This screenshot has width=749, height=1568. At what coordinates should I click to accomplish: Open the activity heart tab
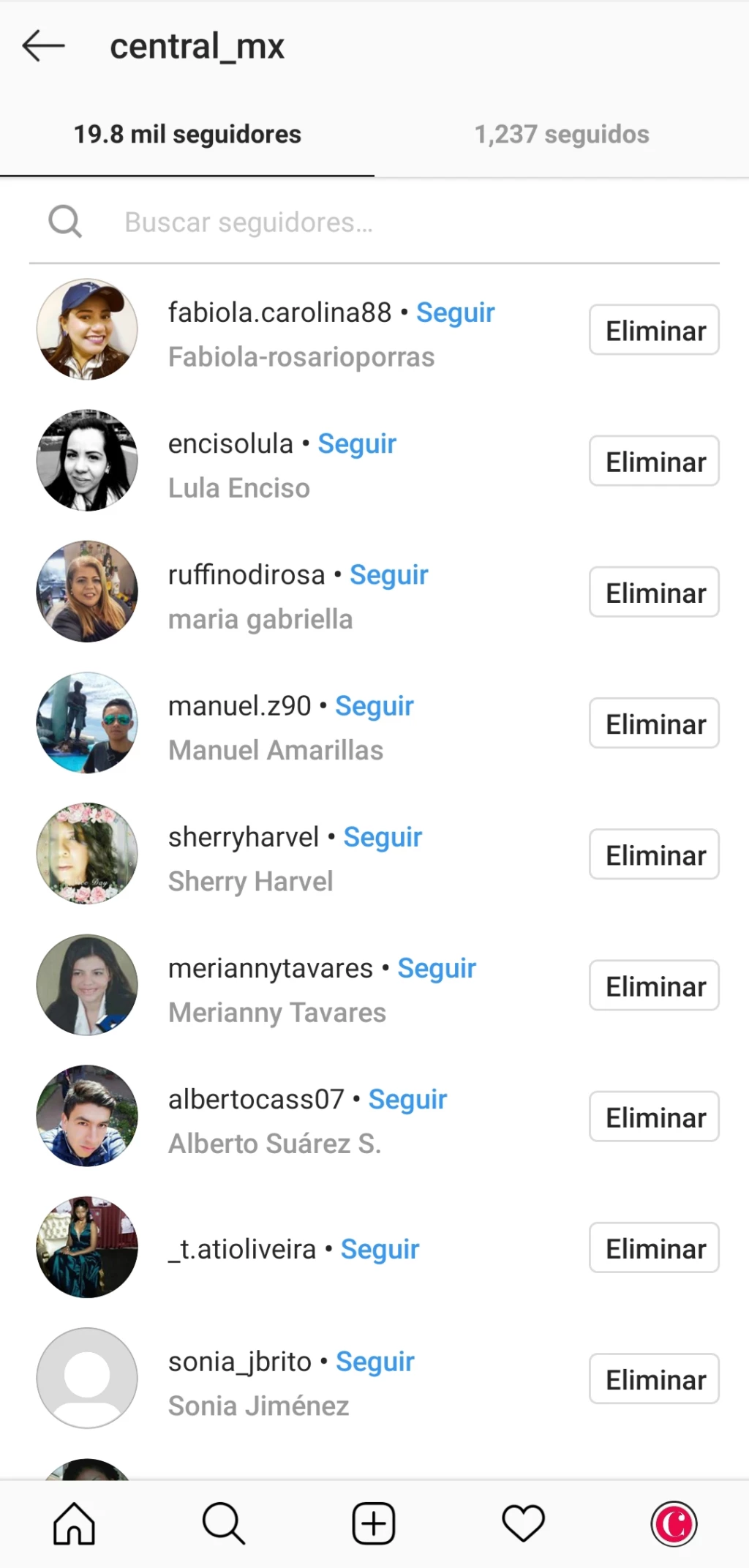[x=523, y=1524]
